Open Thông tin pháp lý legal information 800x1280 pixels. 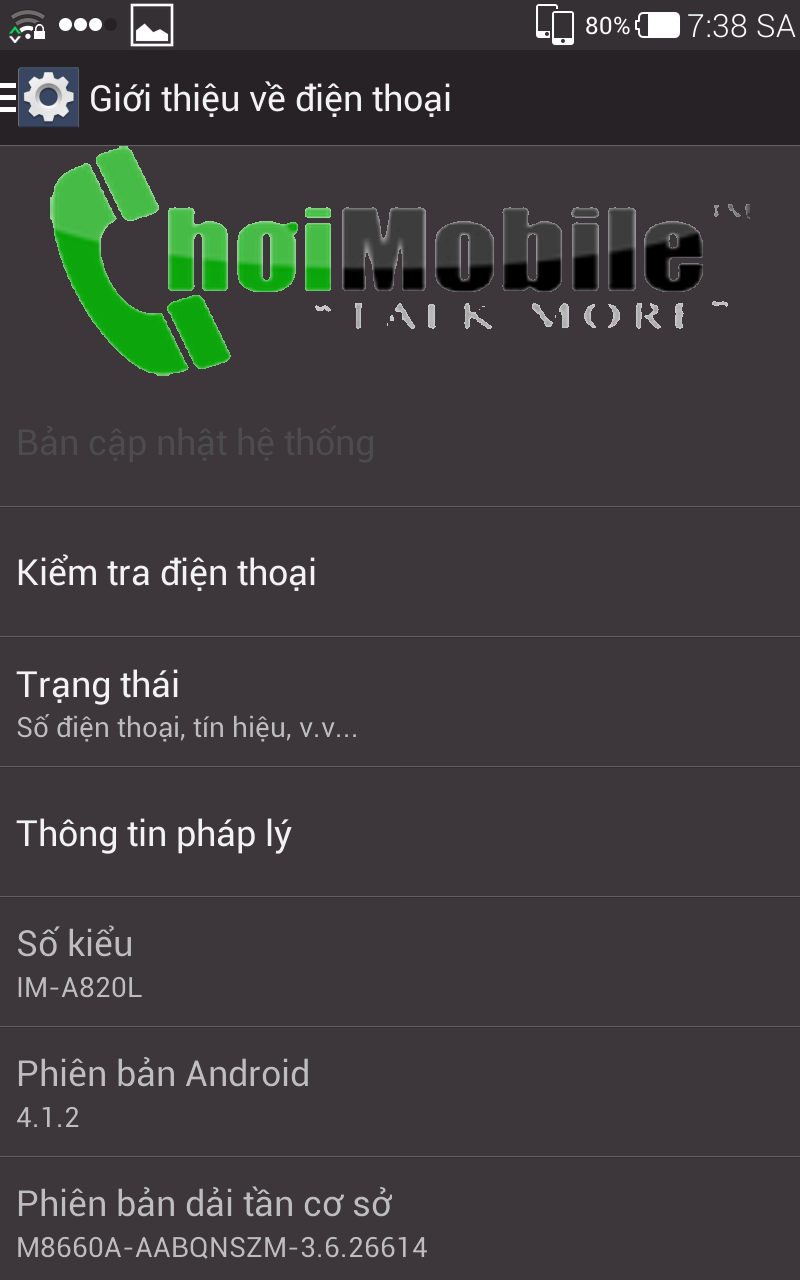coord(400,832)
